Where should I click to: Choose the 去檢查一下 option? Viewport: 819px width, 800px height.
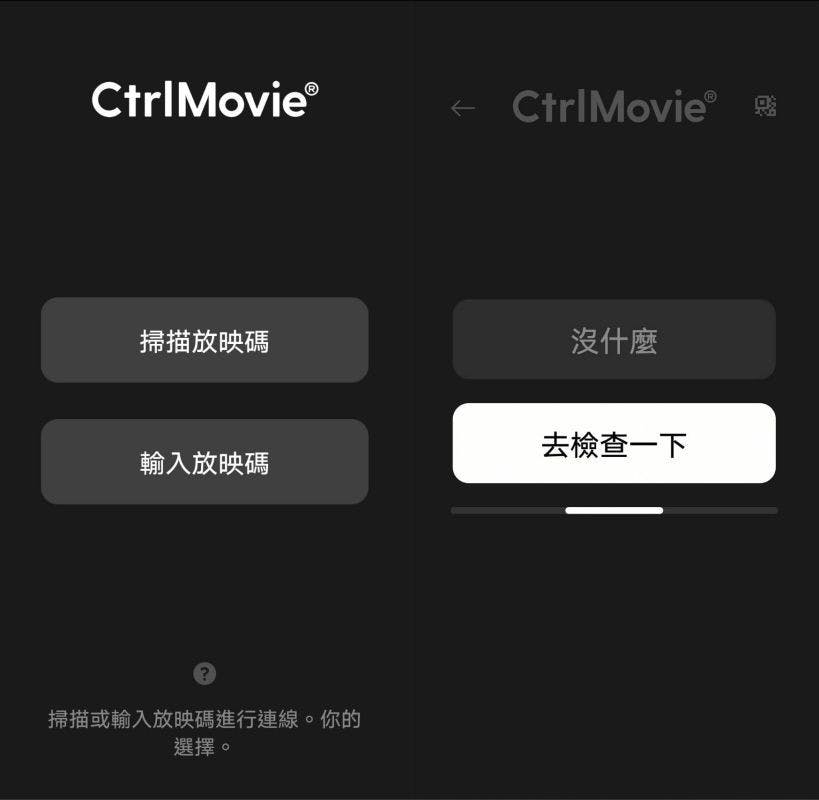pos(613,443)
